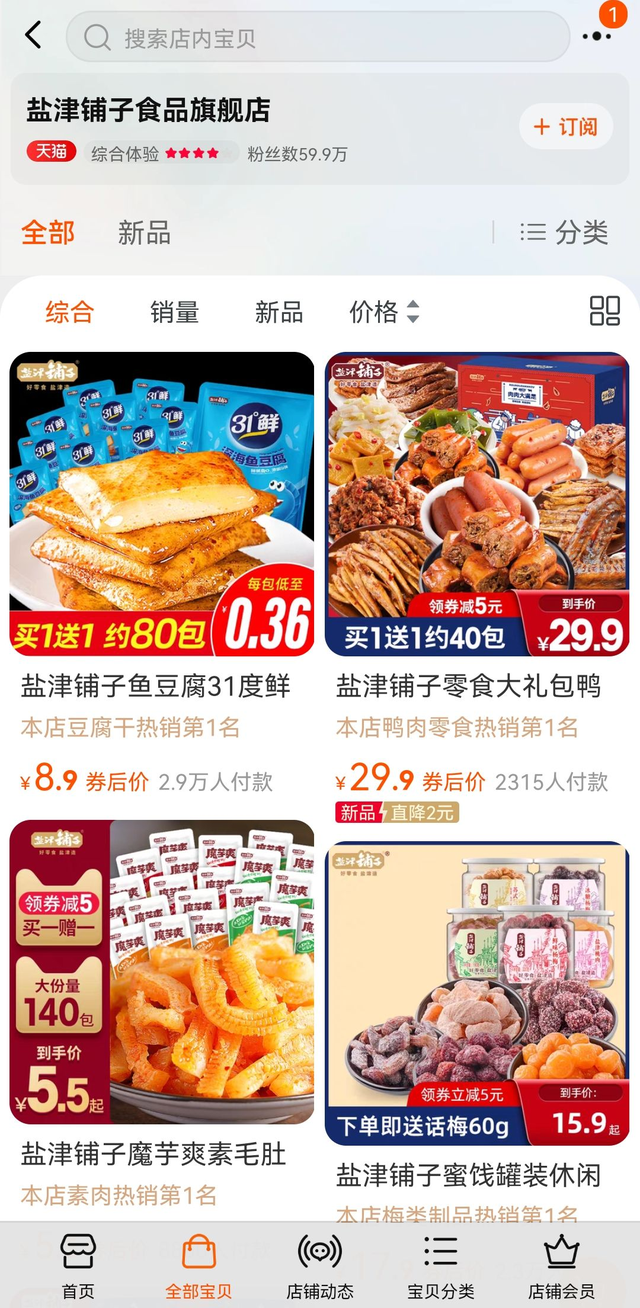
Task: Open the 店铺会员 bottom tab
Action: 561,1266
